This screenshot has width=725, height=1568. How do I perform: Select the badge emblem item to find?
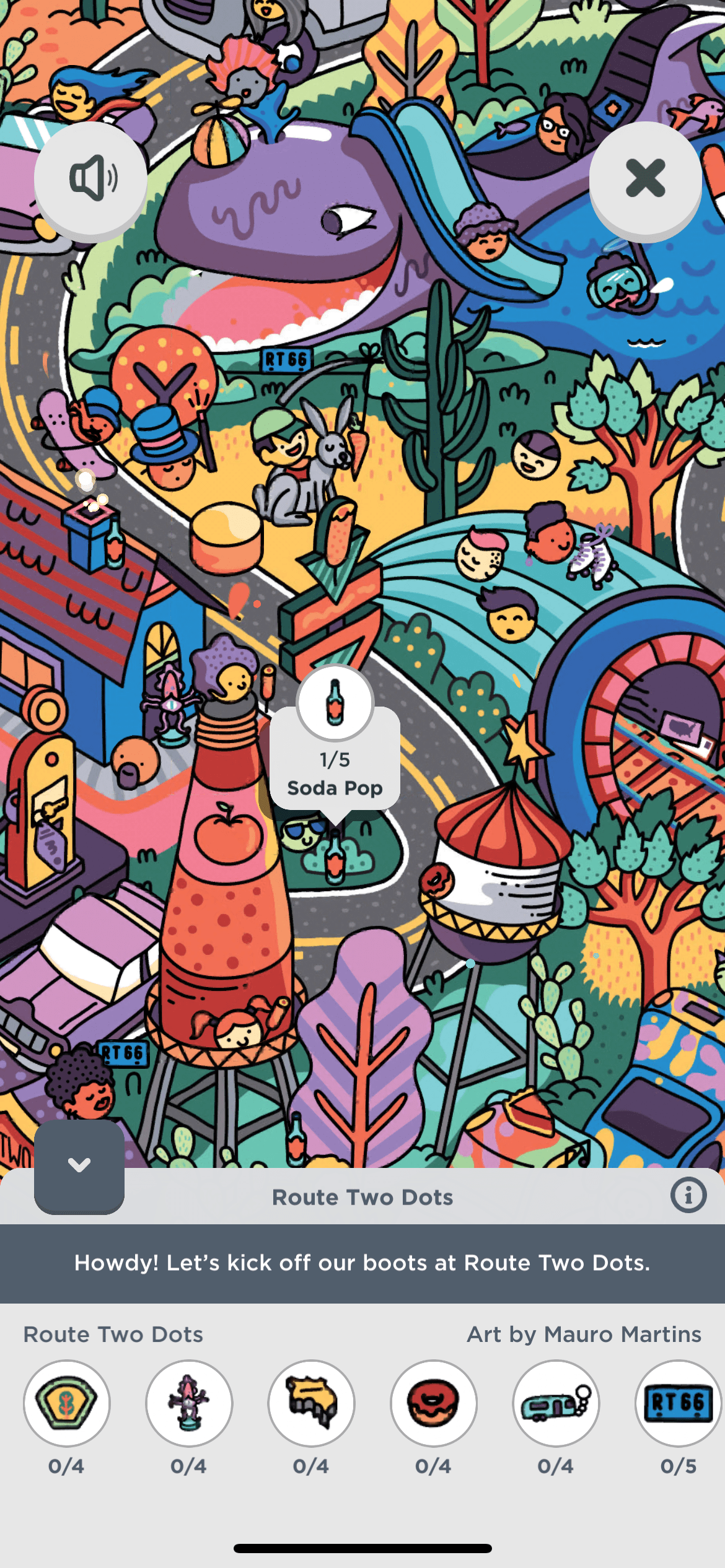(66, 1403)
